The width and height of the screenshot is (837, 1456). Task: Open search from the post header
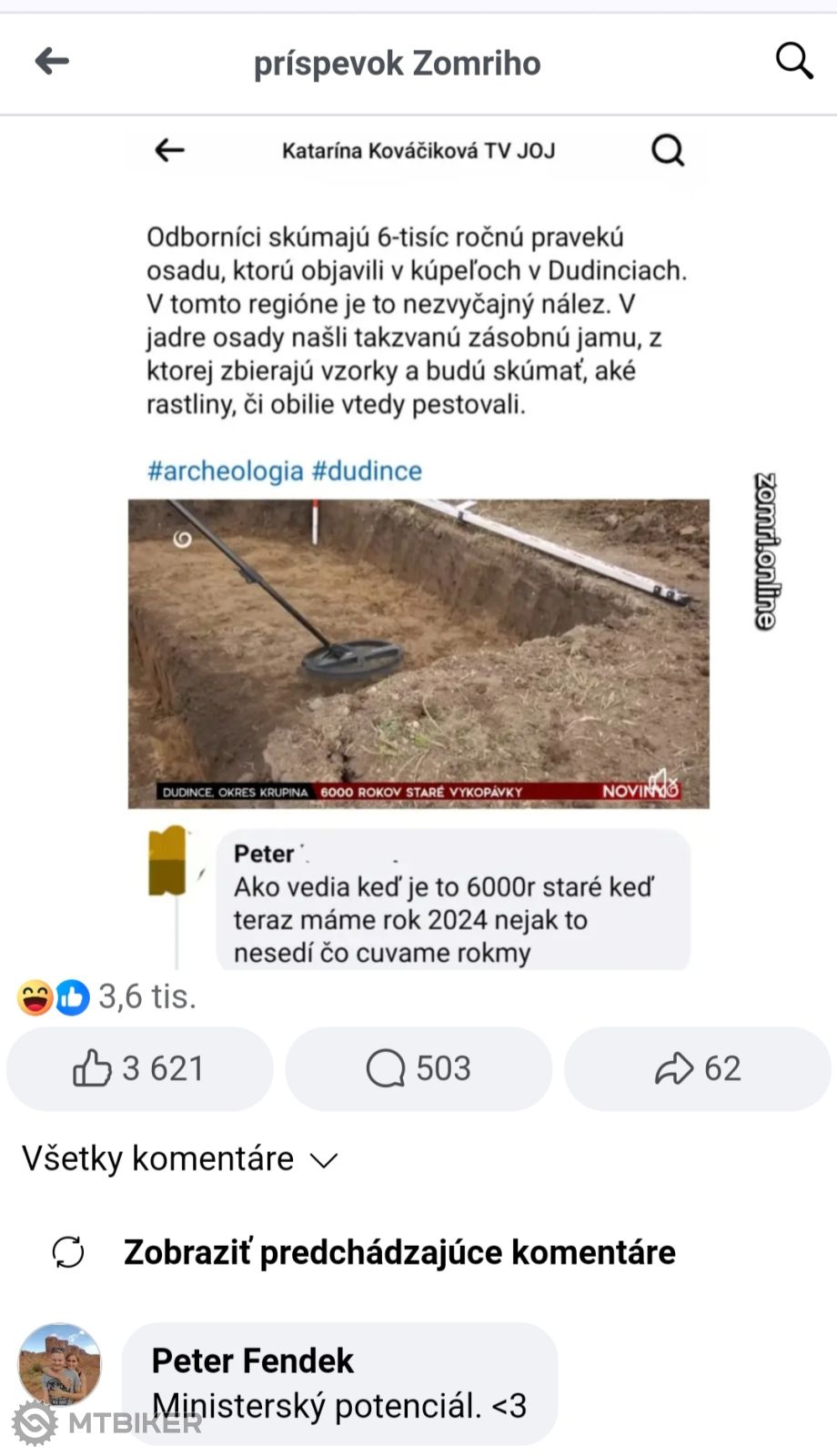pyautogui.click(x=793, y=62)
